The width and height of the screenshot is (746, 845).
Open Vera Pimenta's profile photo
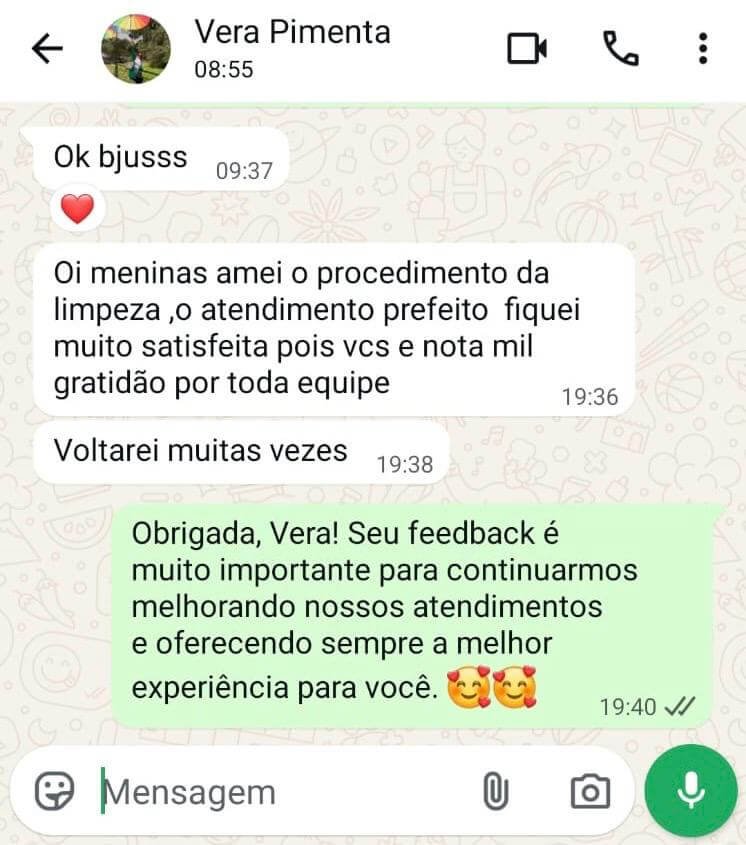click(x=136, y=49)
